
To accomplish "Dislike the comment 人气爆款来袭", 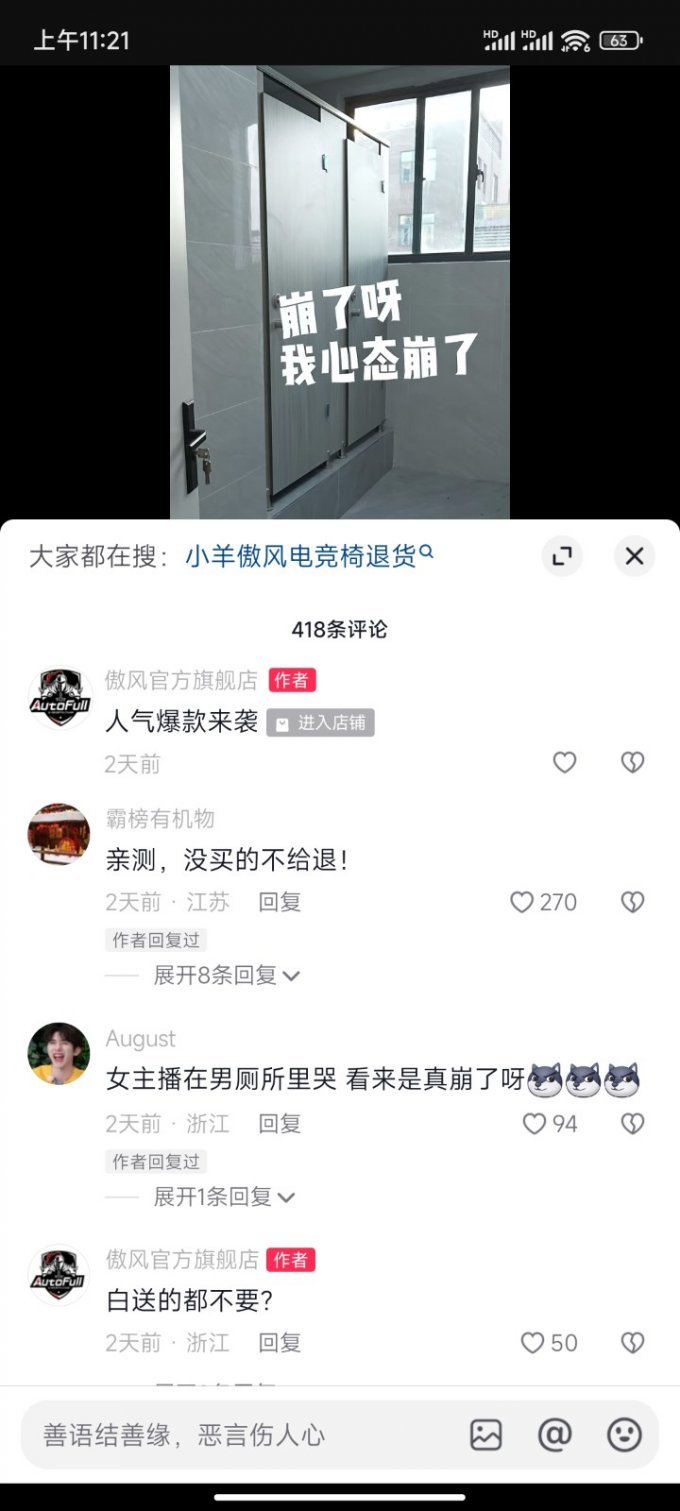I will [x=632, y=763].
